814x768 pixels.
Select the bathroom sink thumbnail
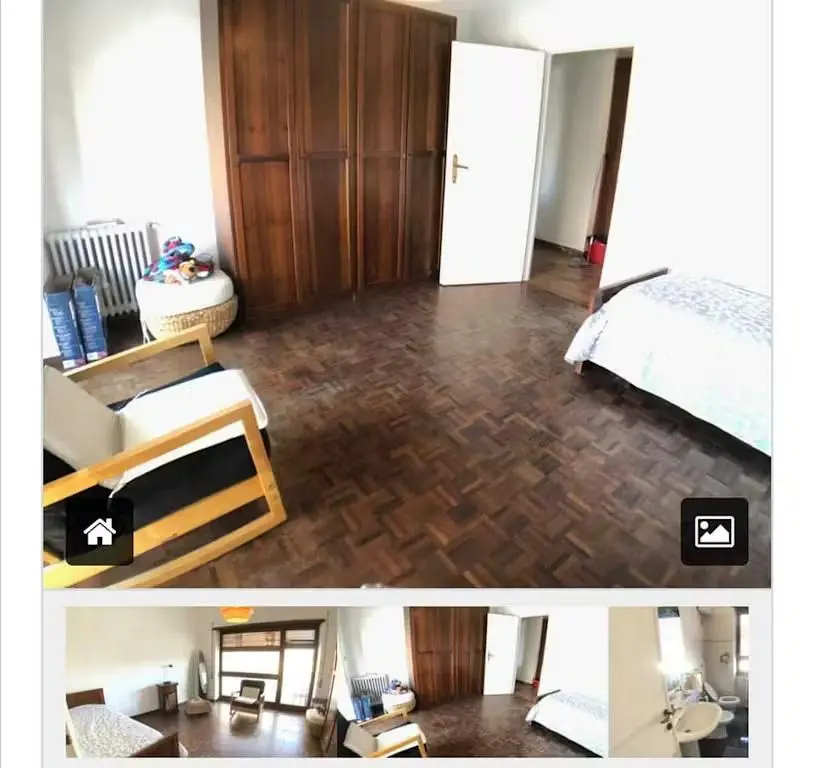point(678,681)
